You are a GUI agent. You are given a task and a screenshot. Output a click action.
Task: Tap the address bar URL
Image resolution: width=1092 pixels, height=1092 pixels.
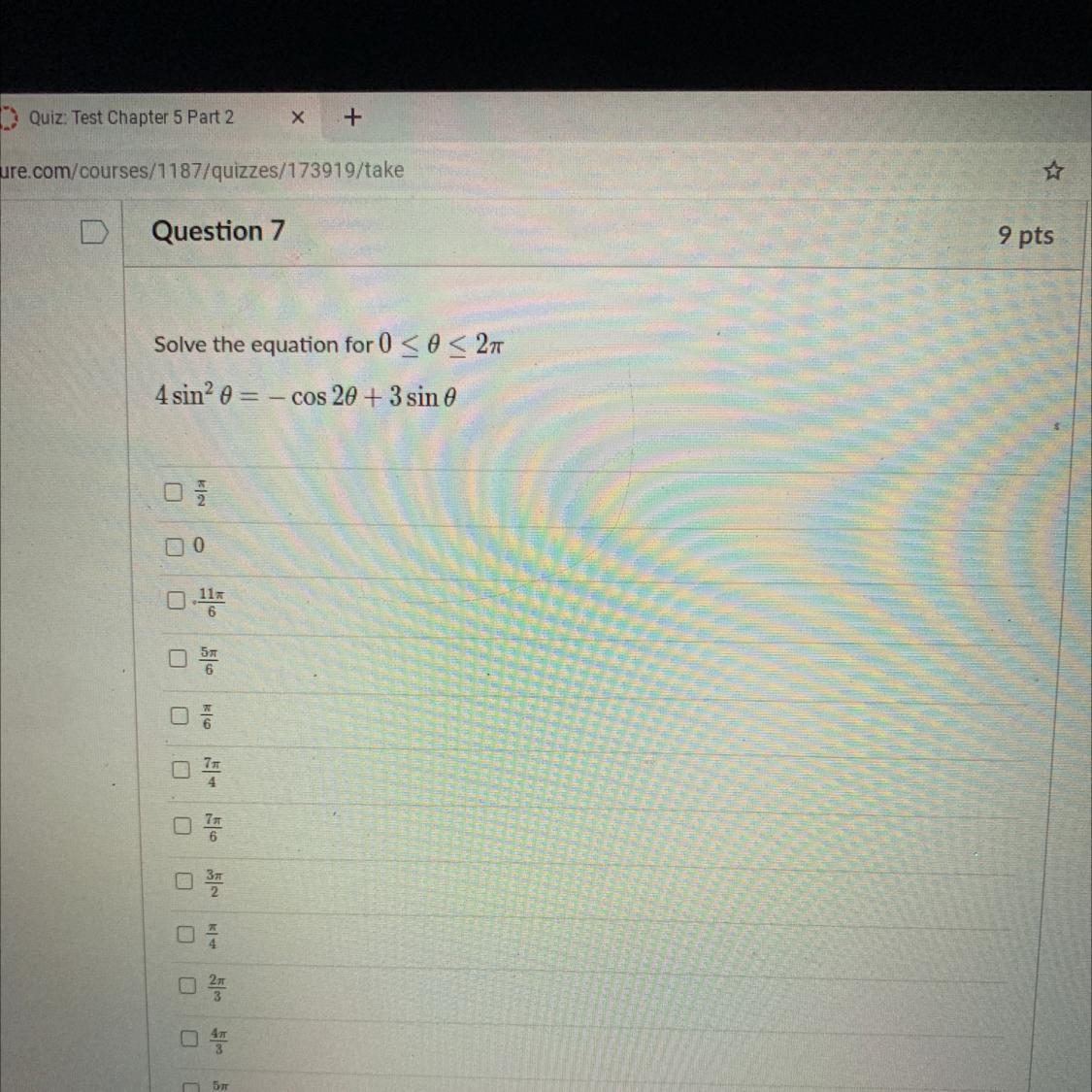(202, 170)
